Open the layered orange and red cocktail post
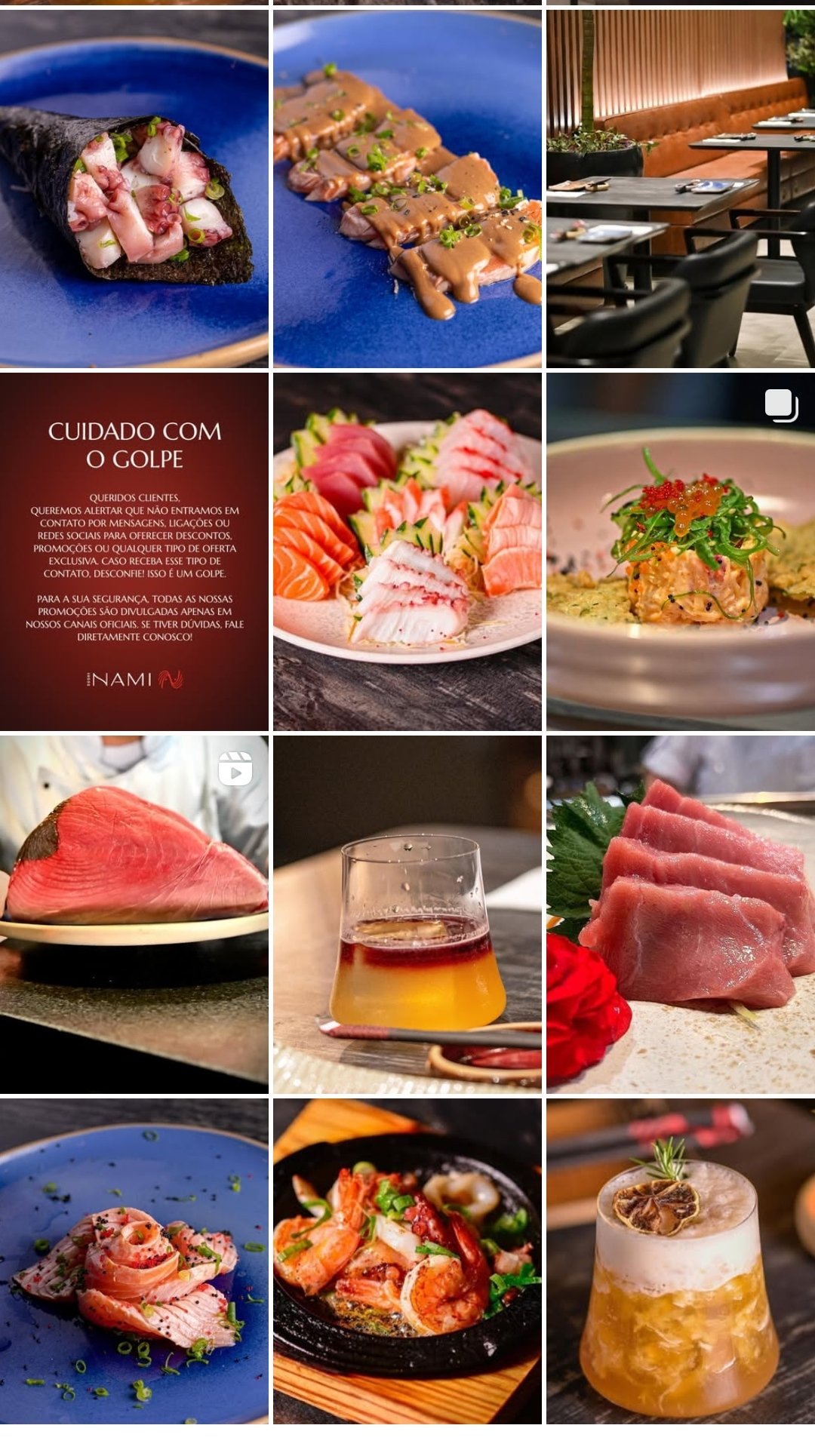Image resolution: width=815 pixels, height=1456 pixels. pos(407,914)
